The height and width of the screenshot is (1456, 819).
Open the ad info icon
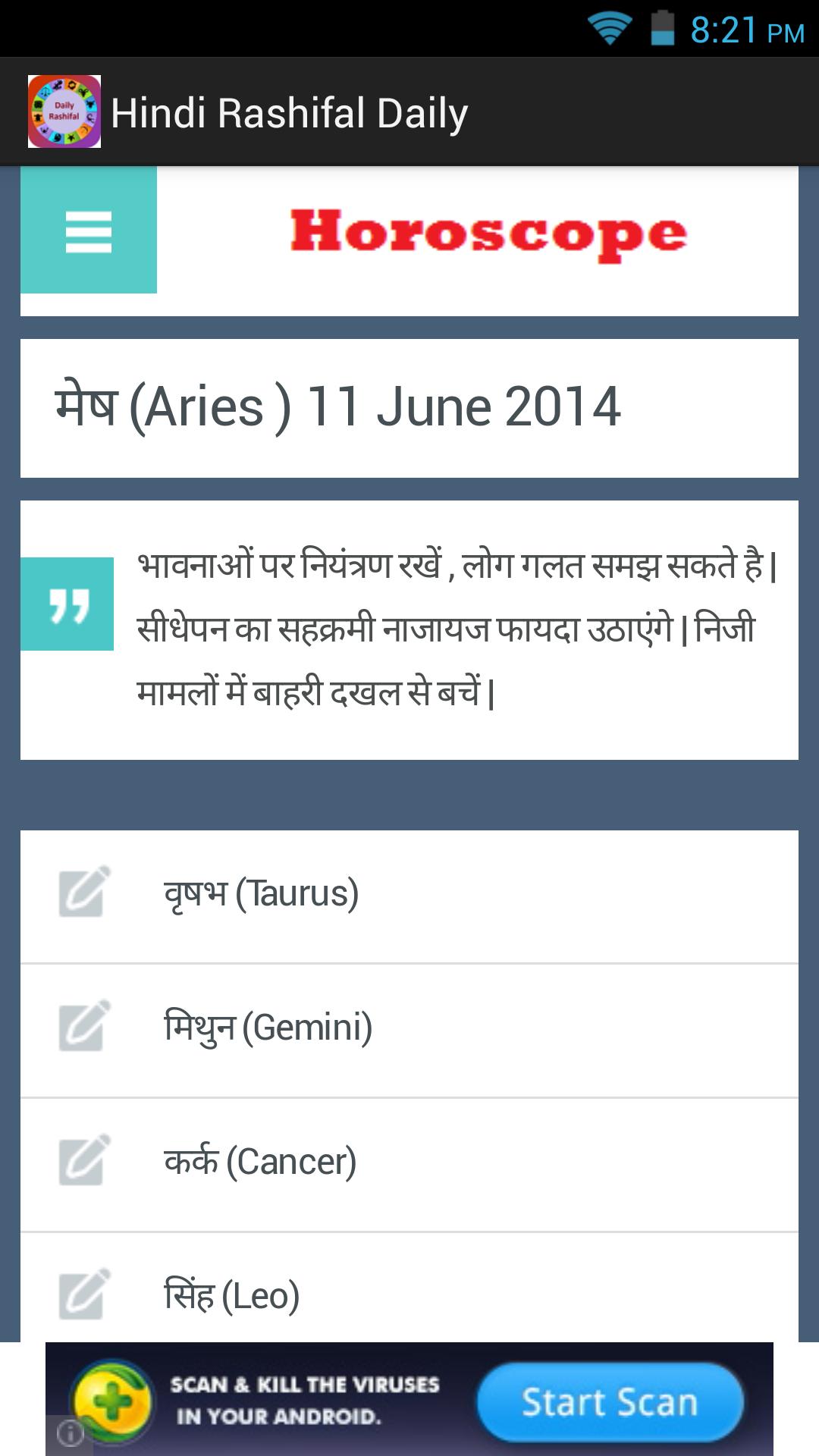pos(70,1433)
